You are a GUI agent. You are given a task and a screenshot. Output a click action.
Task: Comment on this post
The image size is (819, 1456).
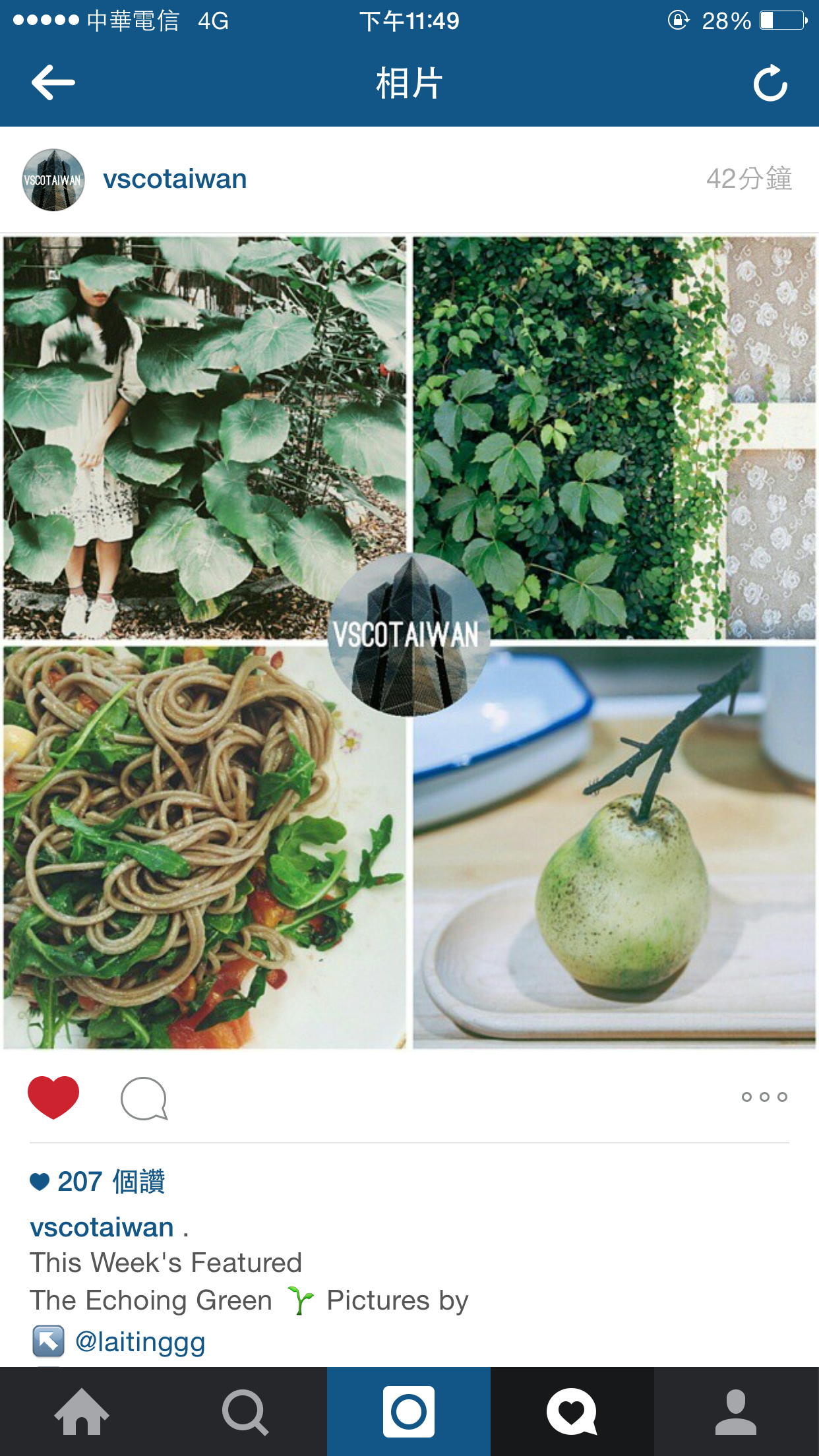(144, 1099)
